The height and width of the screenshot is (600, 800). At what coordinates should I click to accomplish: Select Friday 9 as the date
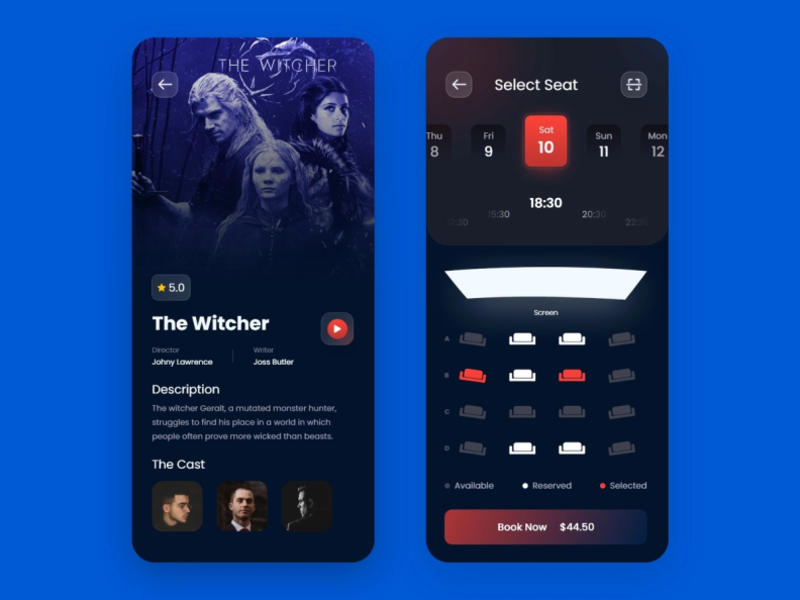488,145
